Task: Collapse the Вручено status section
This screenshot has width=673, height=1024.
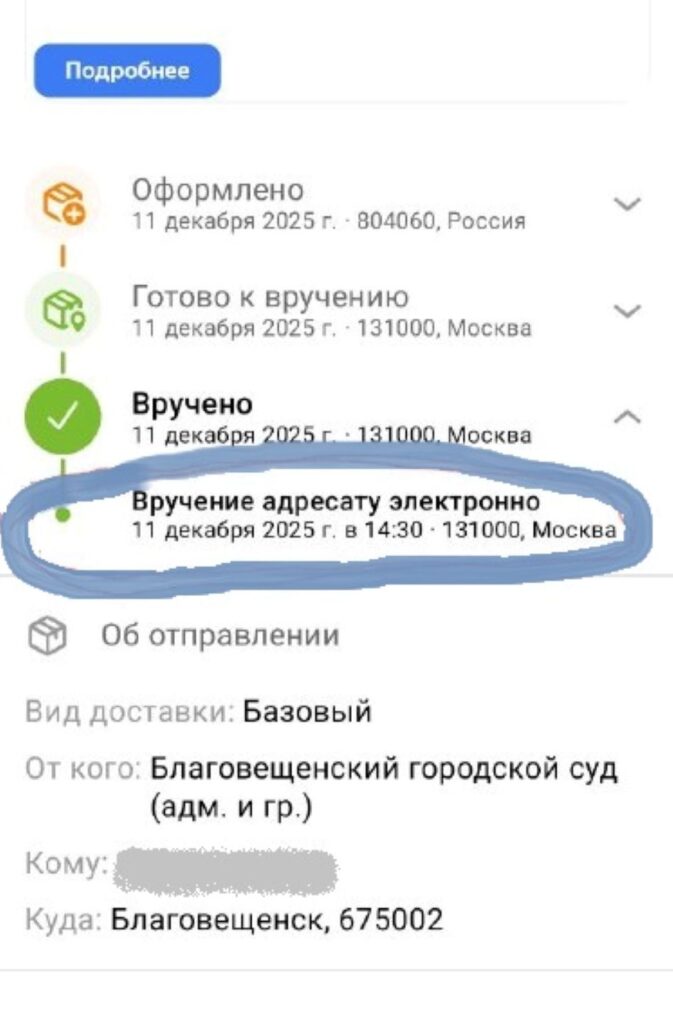Action: click(626, 417)
